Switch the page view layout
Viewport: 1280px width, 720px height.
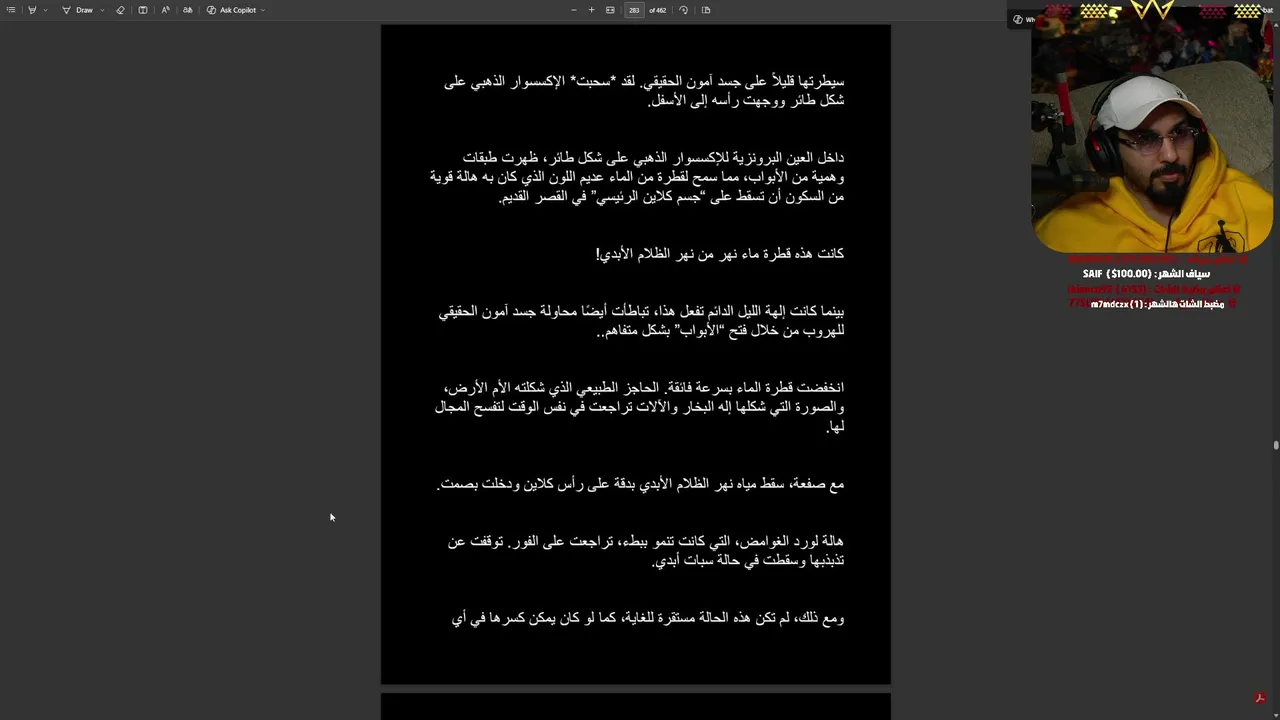pos(706,10)
